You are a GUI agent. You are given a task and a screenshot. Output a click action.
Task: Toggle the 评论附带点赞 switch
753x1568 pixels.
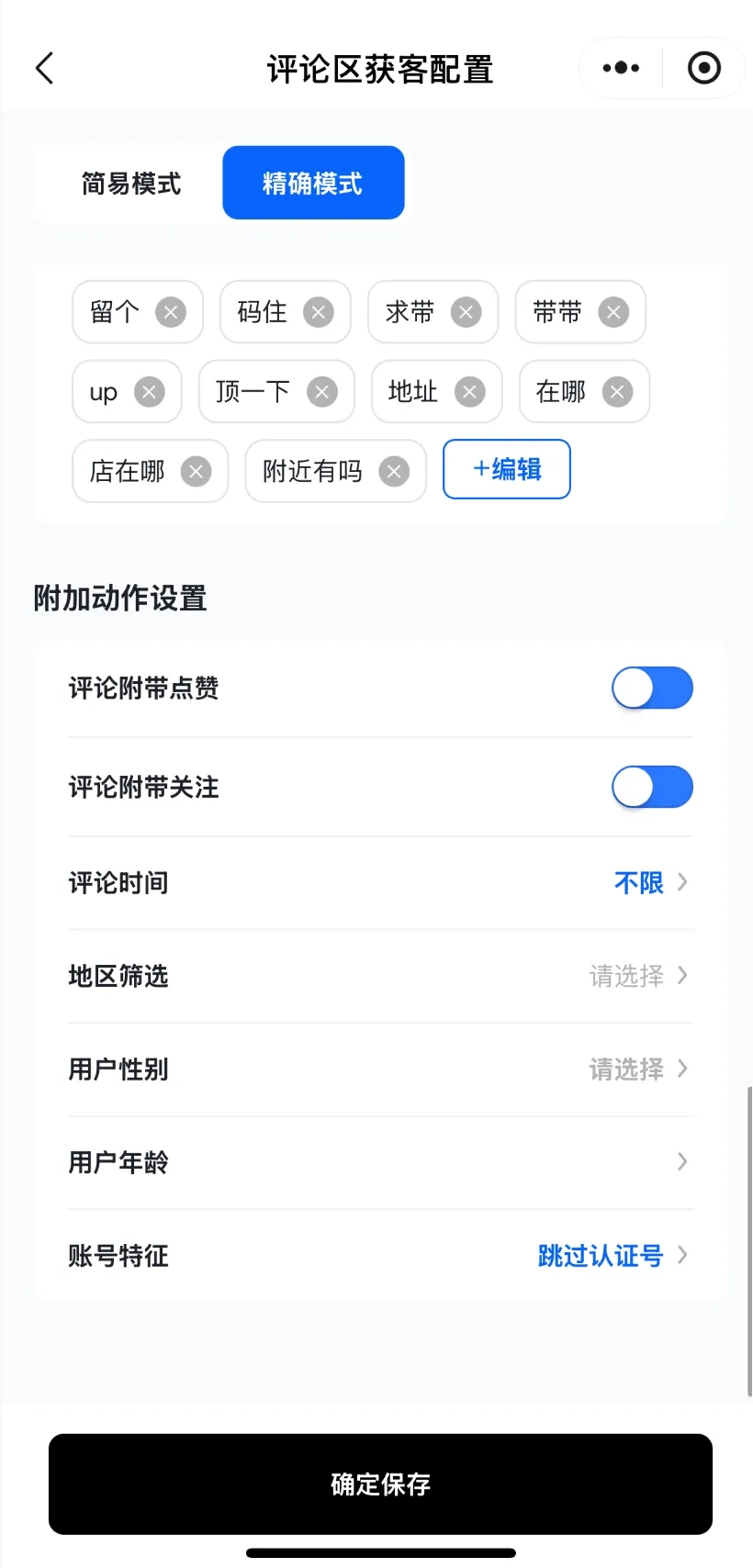652,689
